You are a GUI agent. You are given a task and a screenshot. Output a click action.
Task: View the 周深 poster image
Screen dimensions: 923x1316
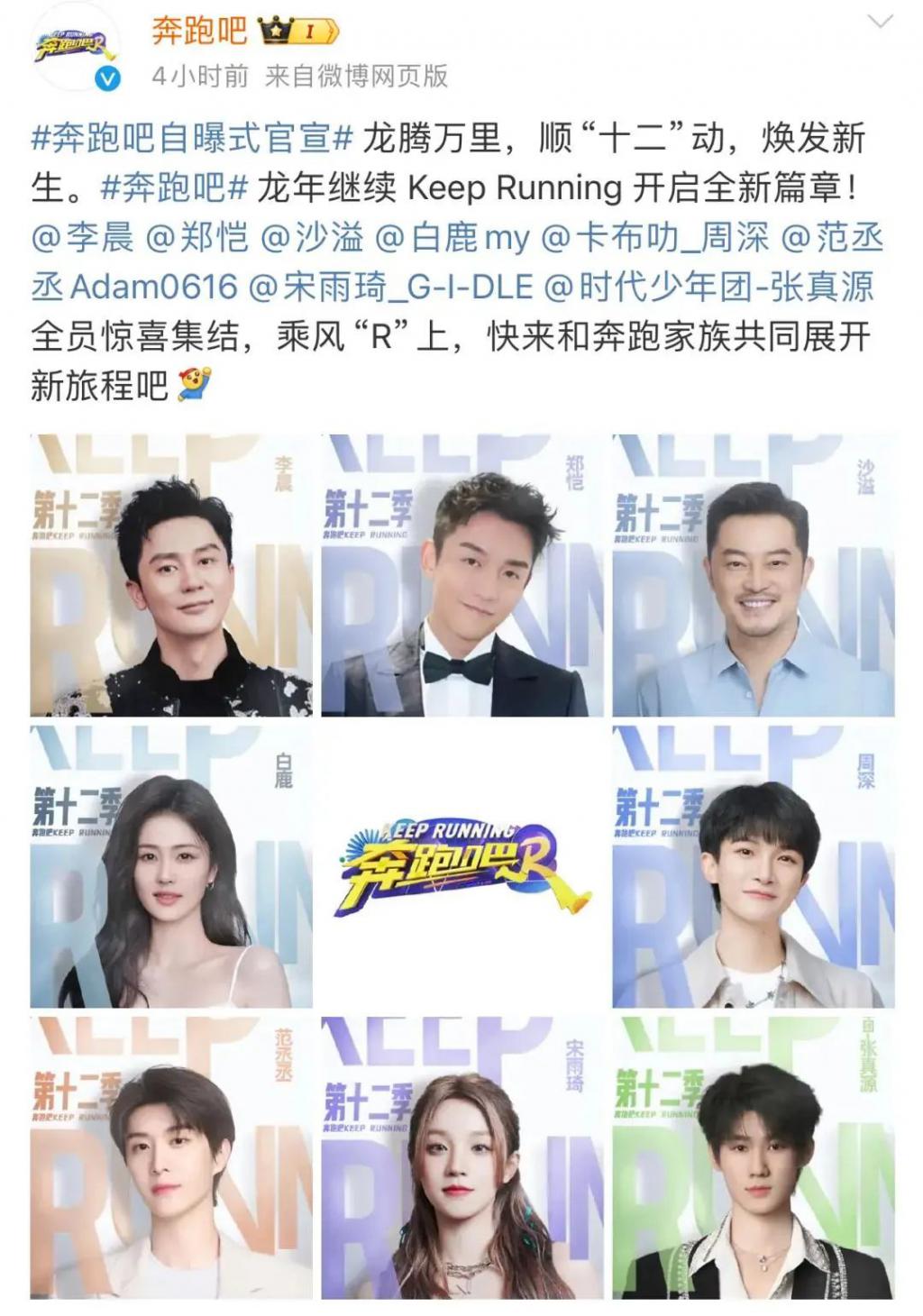coord(754,866)
